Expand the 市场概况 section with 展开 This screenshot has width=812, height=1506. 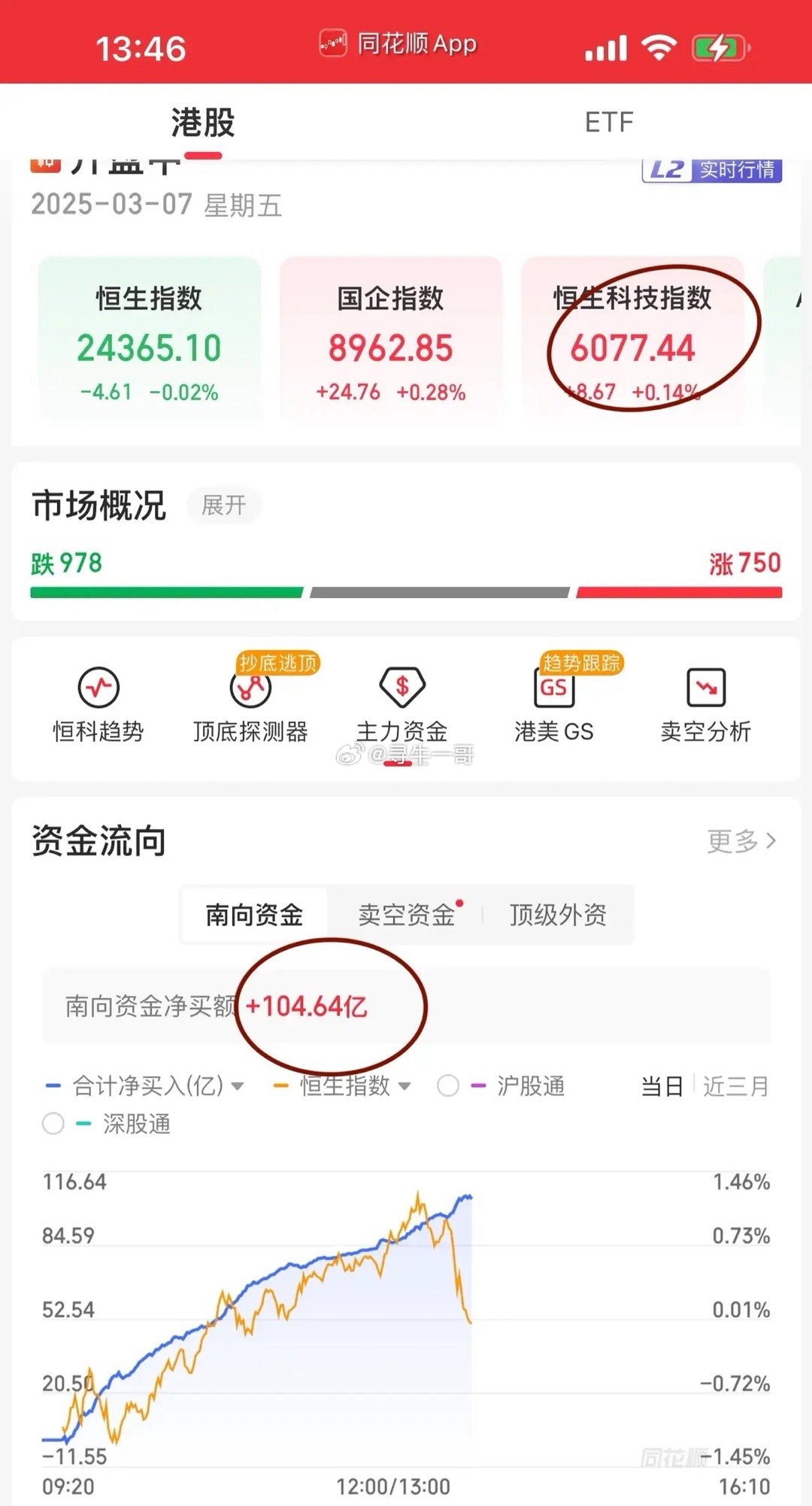tap(223, 506)
